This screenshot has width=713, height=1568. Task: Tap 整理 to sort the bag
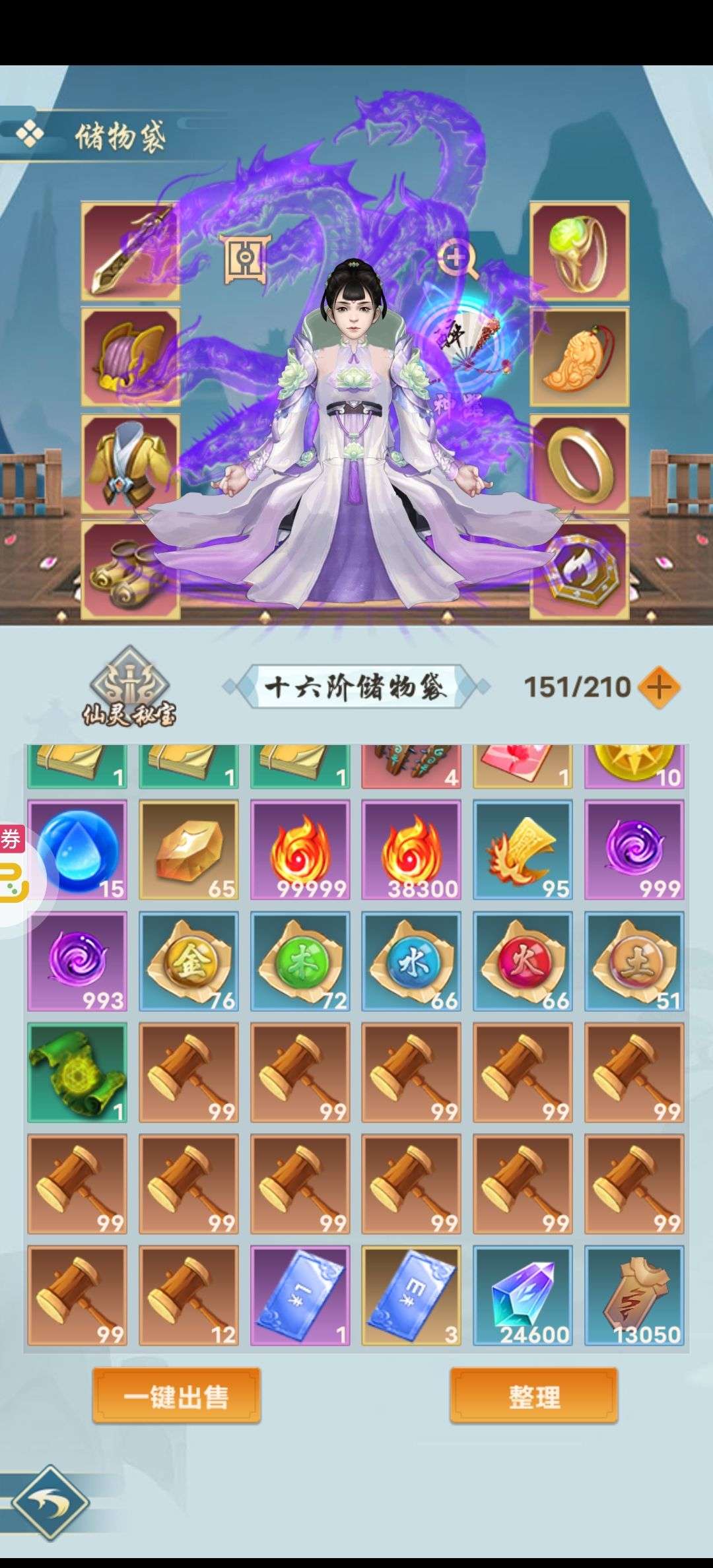pyautogui.click(x=533, y=1396)
